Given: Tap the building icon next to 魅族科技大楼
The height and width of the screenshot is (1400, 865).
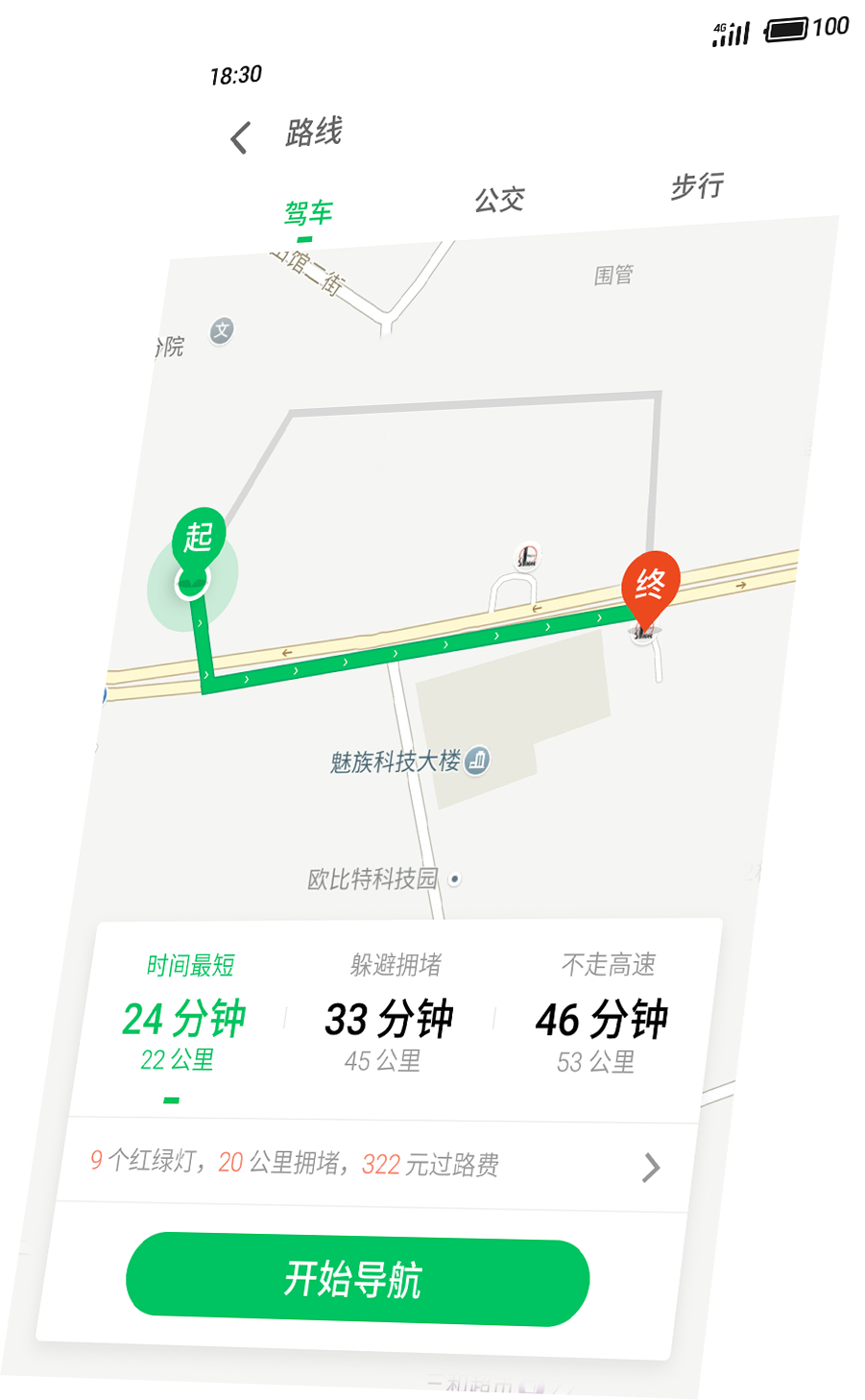Looking at the screenshot, I should 475,760.
